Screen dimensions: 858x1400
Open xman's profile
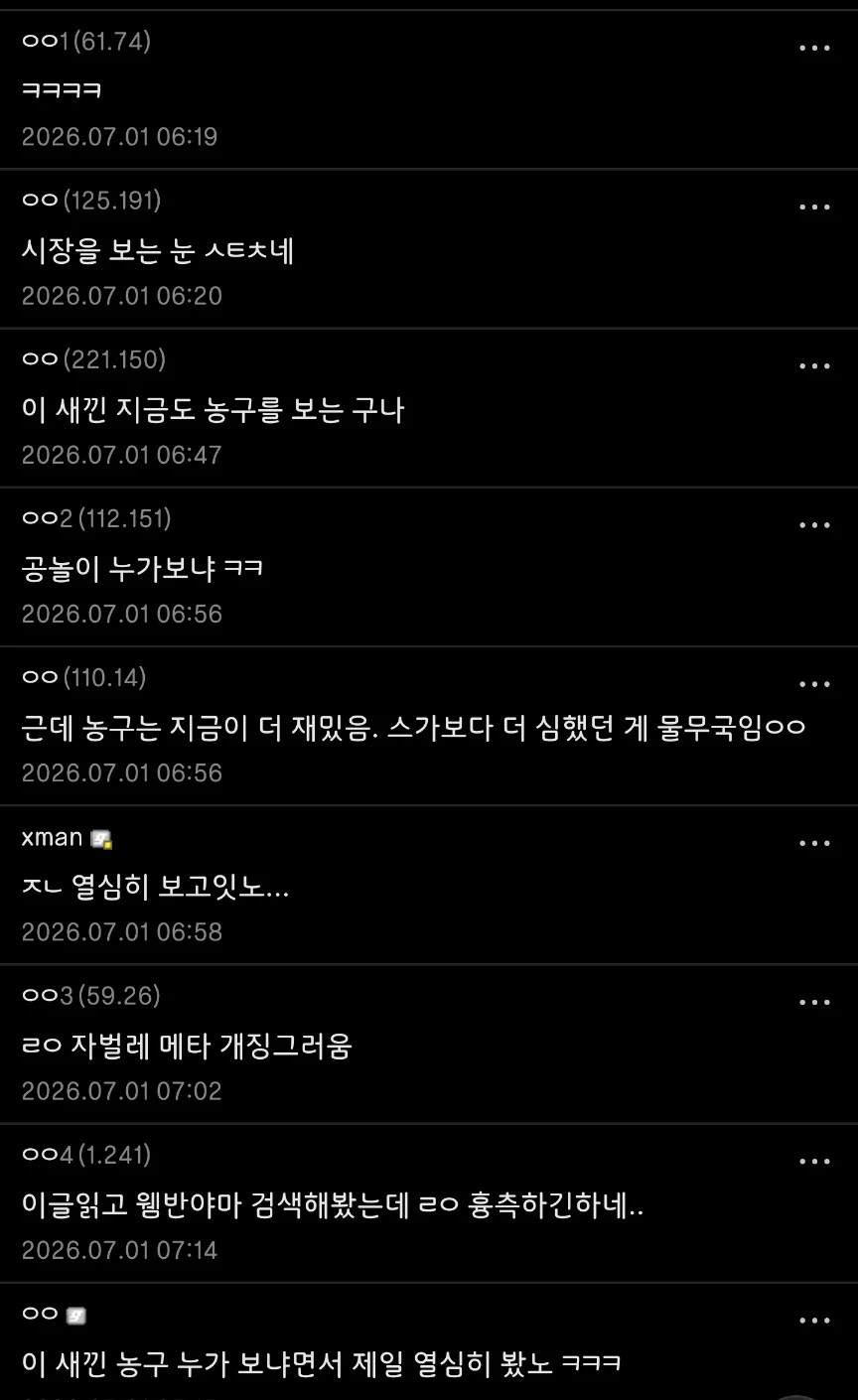tap(52, 837)
